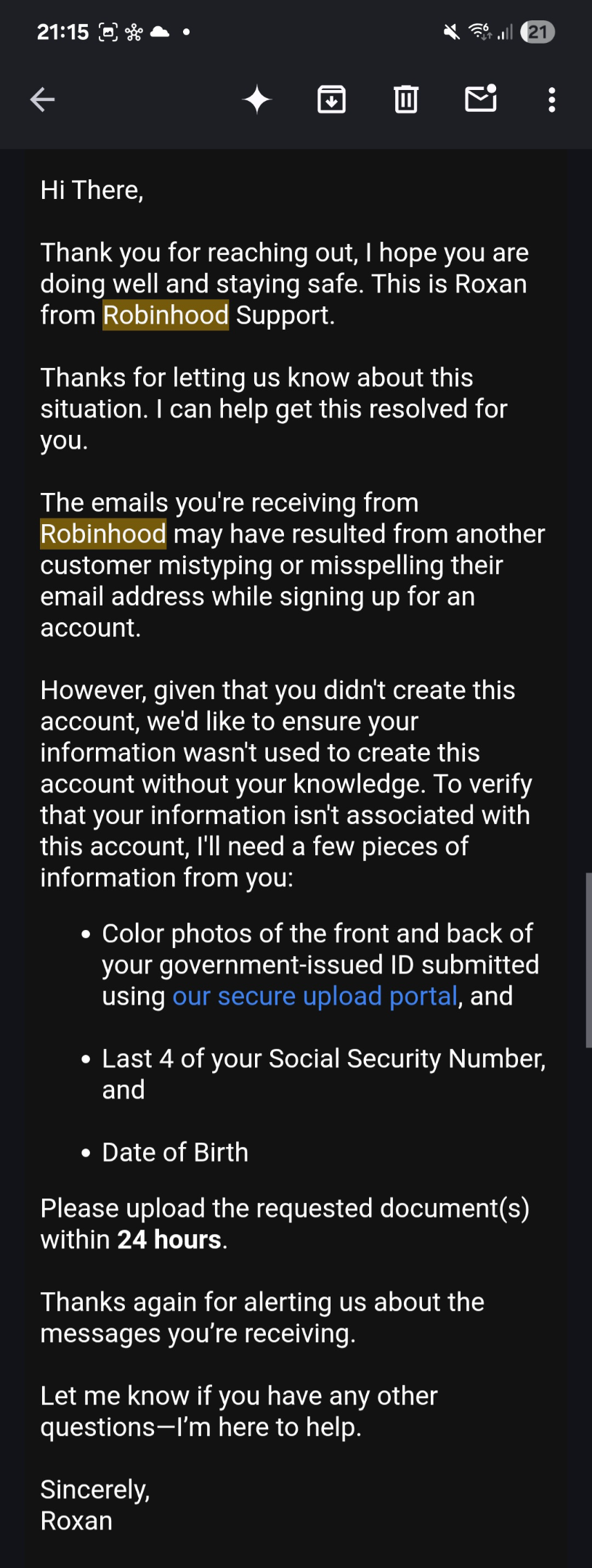This screenshot has width=592, height=1568.
Task: Mark this email as unread
Action: click(481, 98)
